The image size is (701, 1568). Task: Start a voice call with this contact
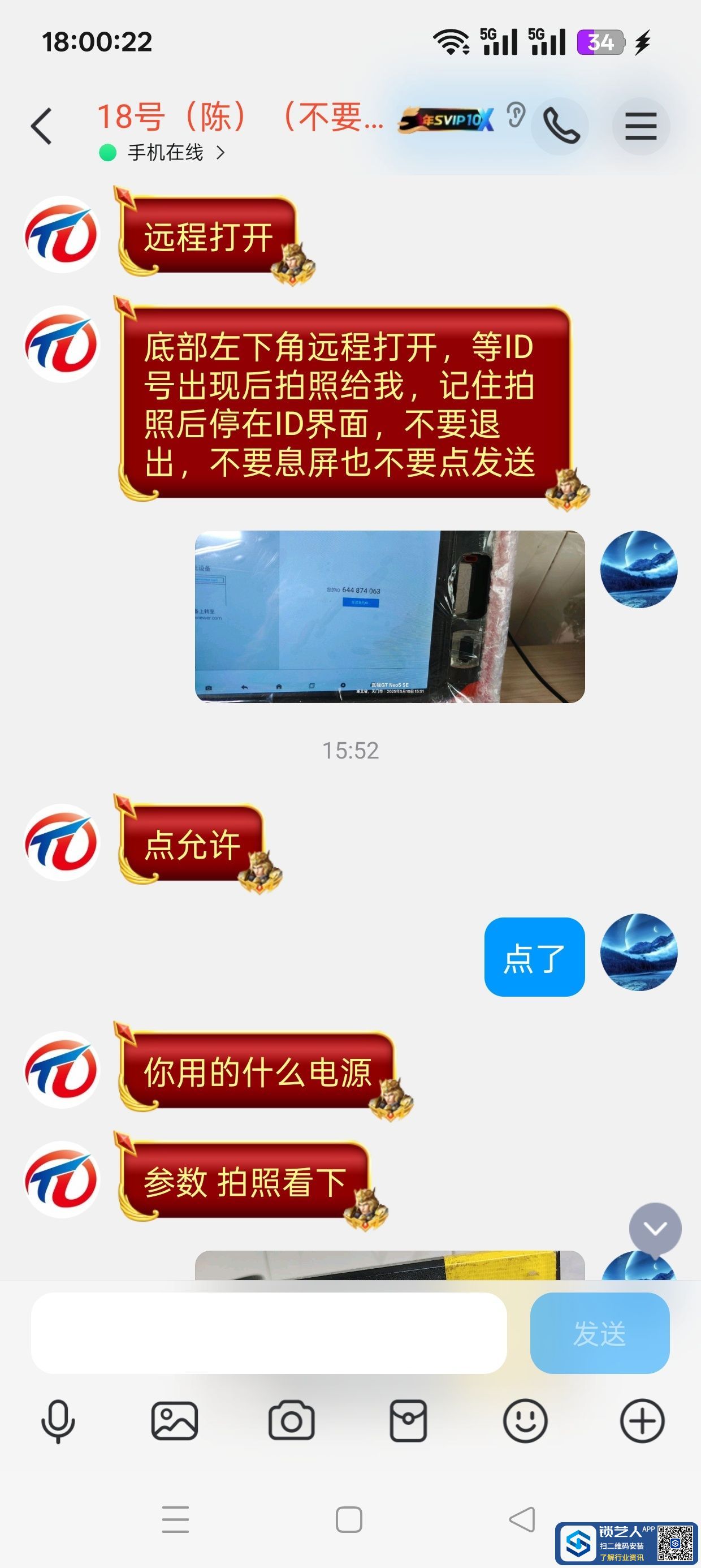pyautogui.click(x=560, y=126)
